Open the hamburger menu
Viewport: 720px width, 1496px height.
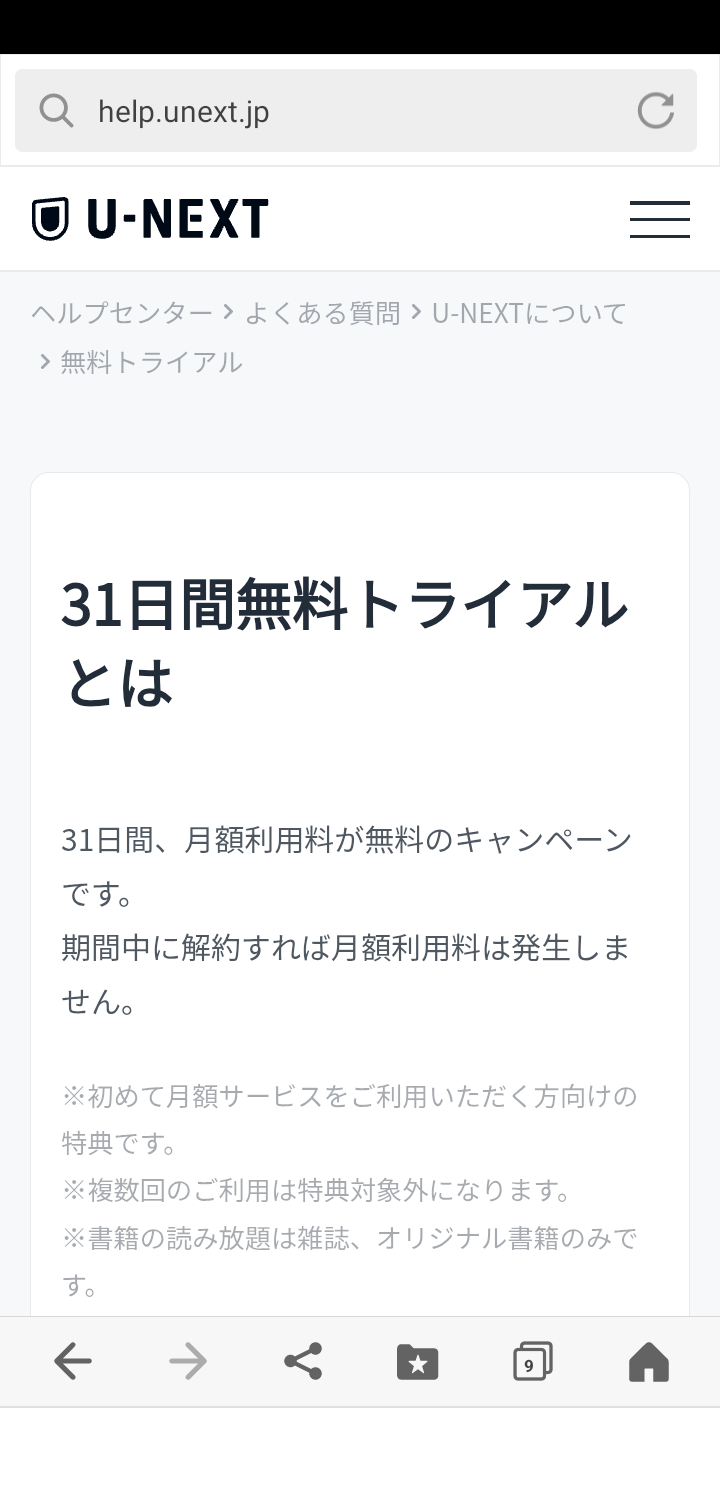coord(660,219)
